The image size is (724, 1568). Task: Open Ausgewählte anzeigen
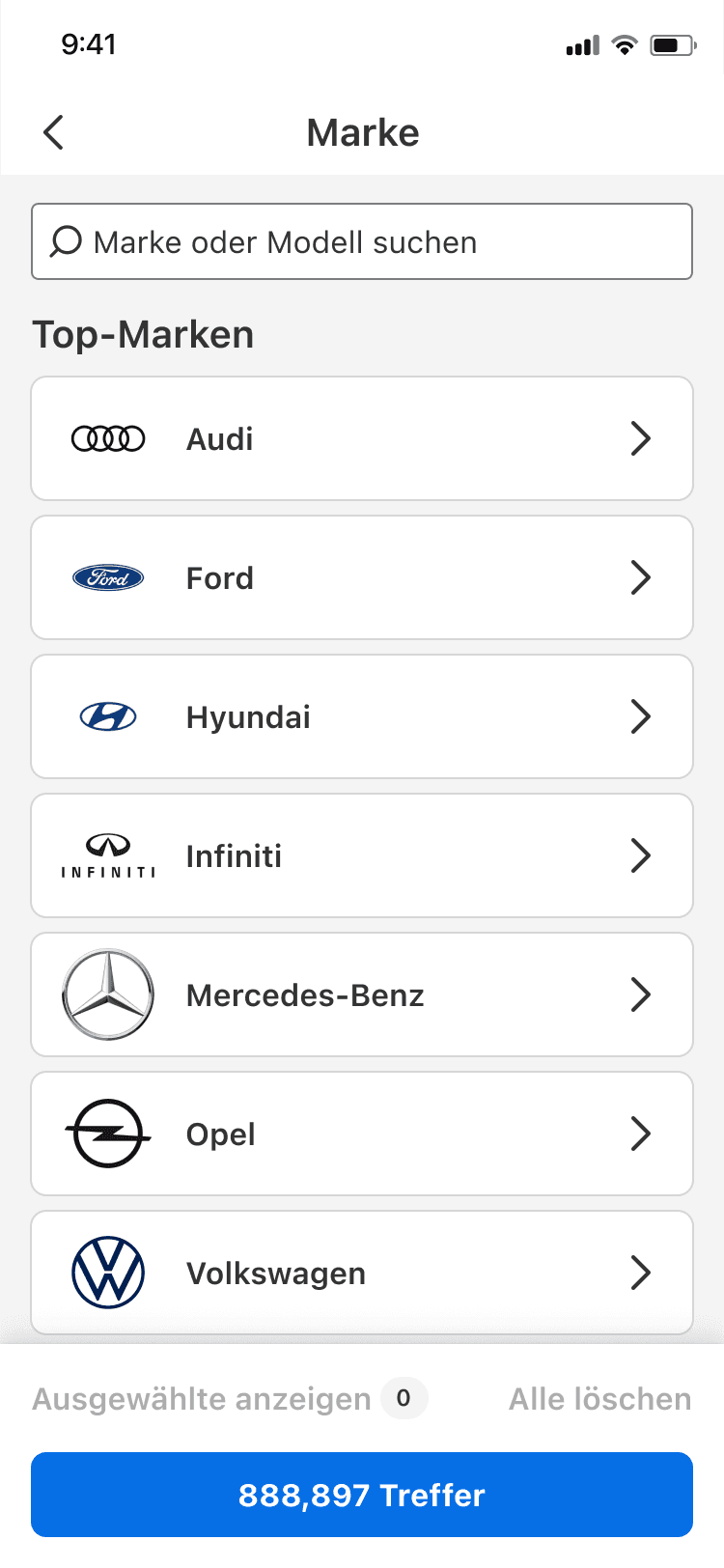[x=201, y=1398]
